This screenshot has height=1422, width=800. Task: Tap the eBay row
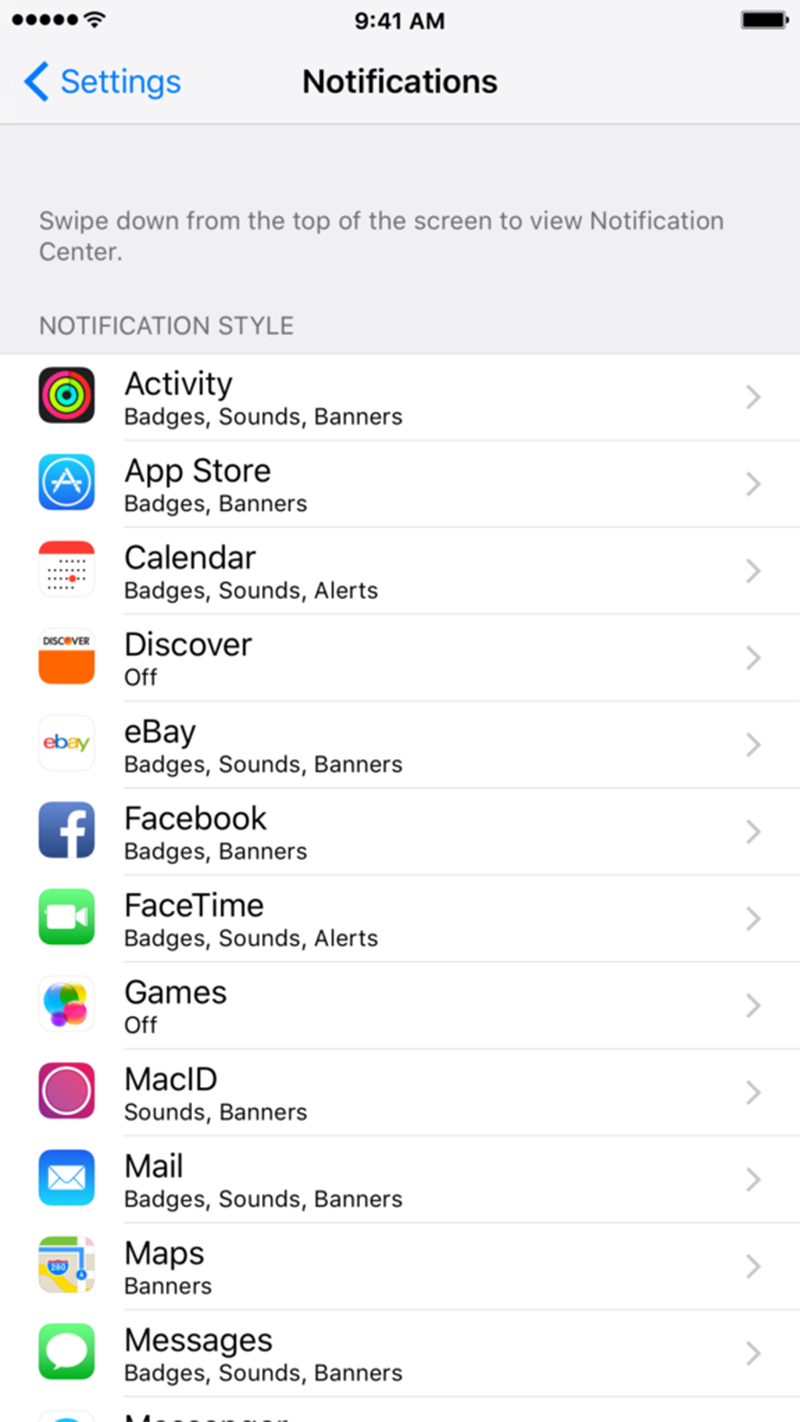(400, 745)
